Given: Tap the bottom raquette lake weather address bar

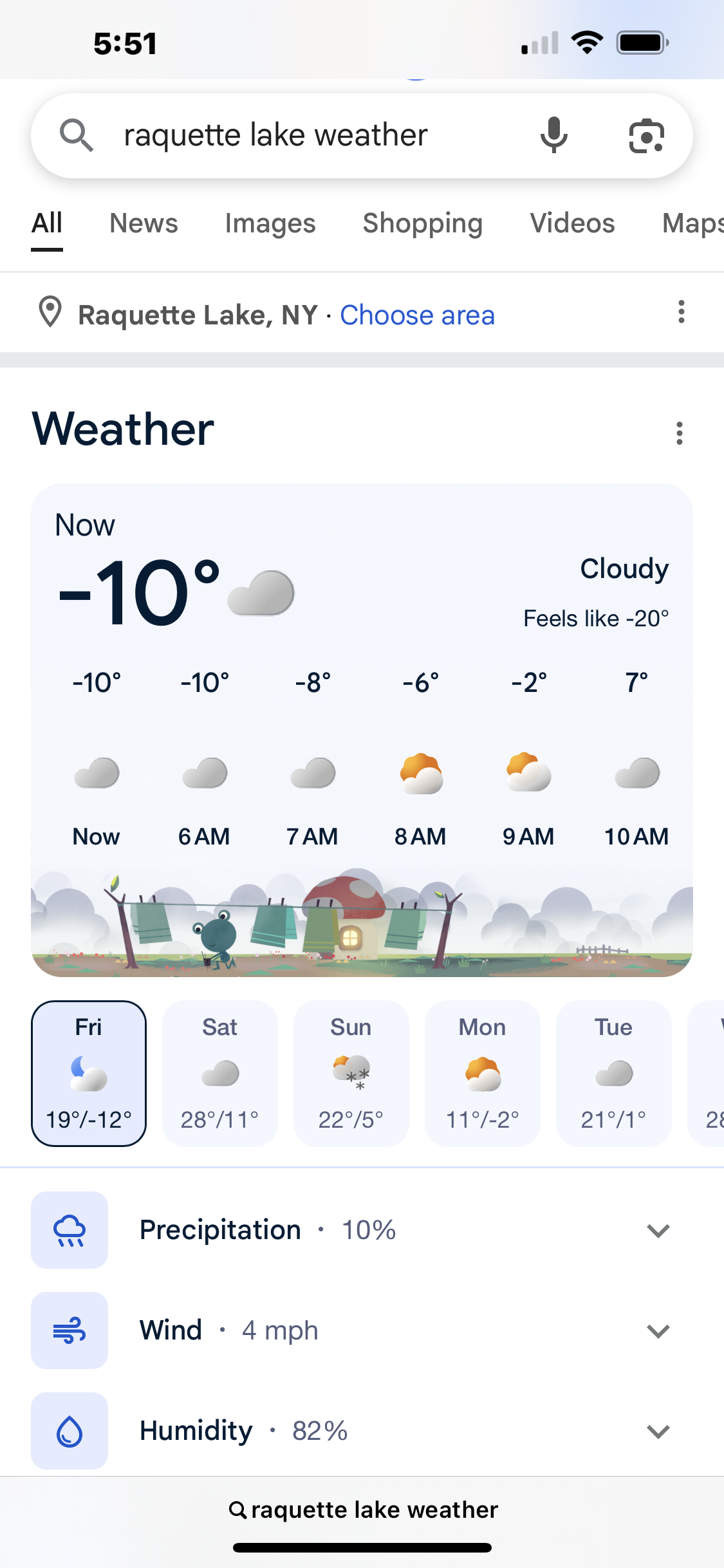Looking at the screenshot, I should [x=363, y=1509].
